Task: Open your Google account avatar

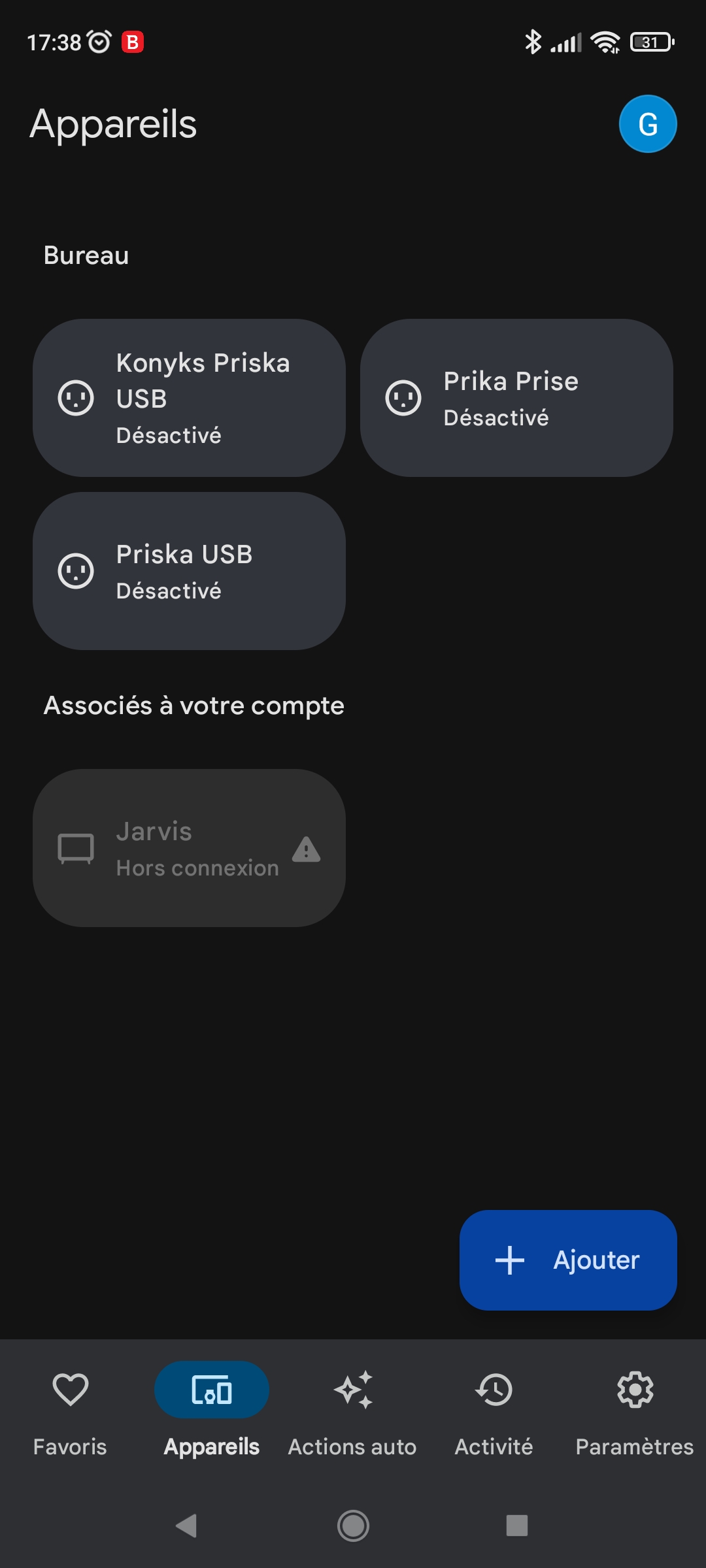Action: (x=648, y=123)
